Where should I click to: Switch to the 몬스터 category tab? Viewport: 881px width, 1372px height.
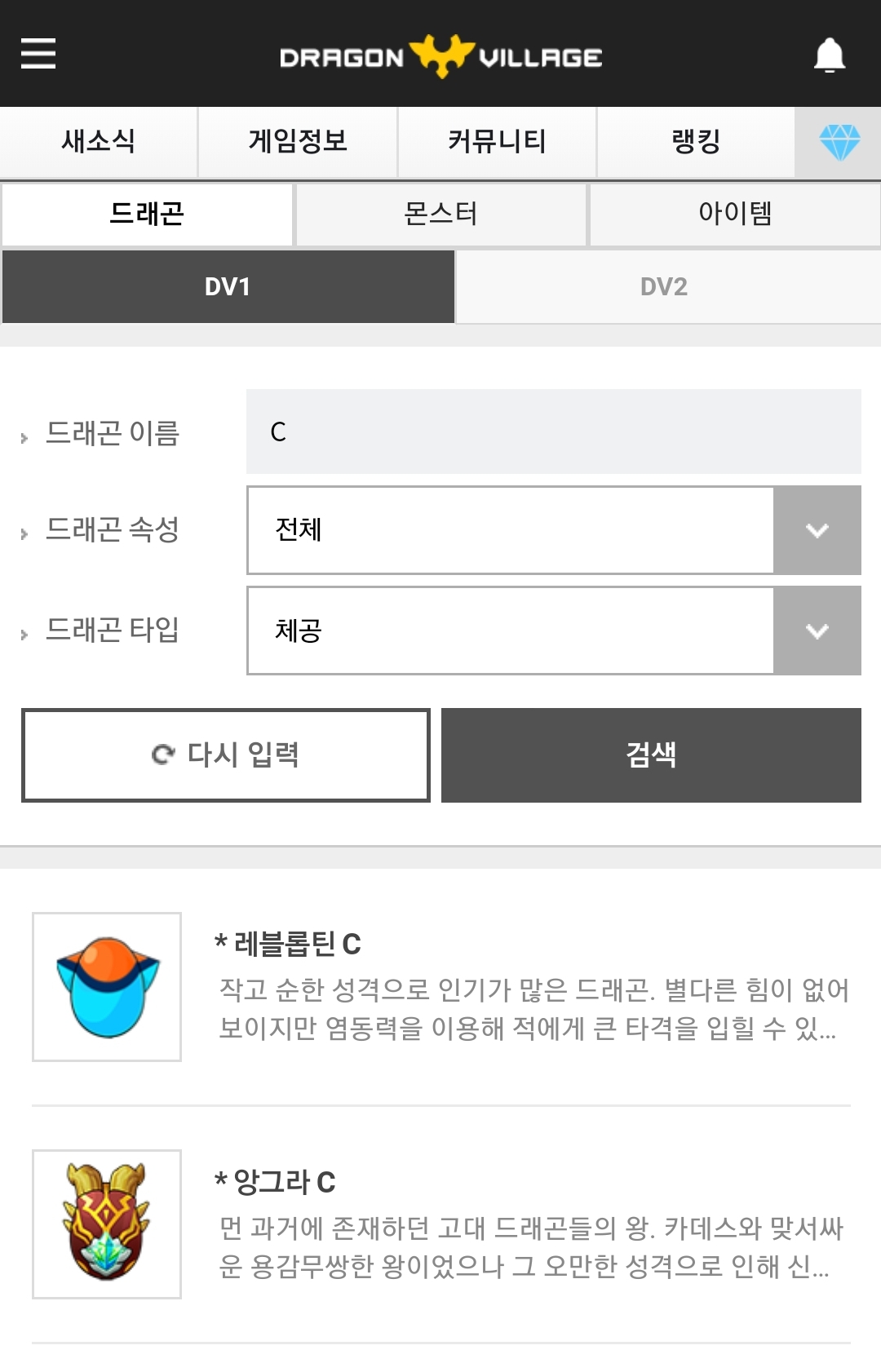pyautogui.click(x=440, y=215)
